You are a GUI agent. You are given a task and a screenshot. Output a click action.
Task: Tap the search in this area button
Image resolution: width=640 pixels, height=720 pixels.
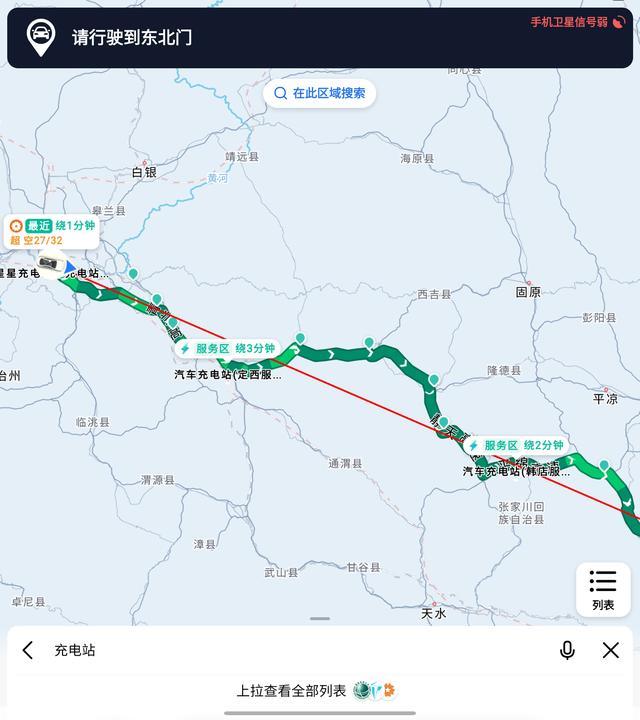pyautogui.click(x=320, y=93)
